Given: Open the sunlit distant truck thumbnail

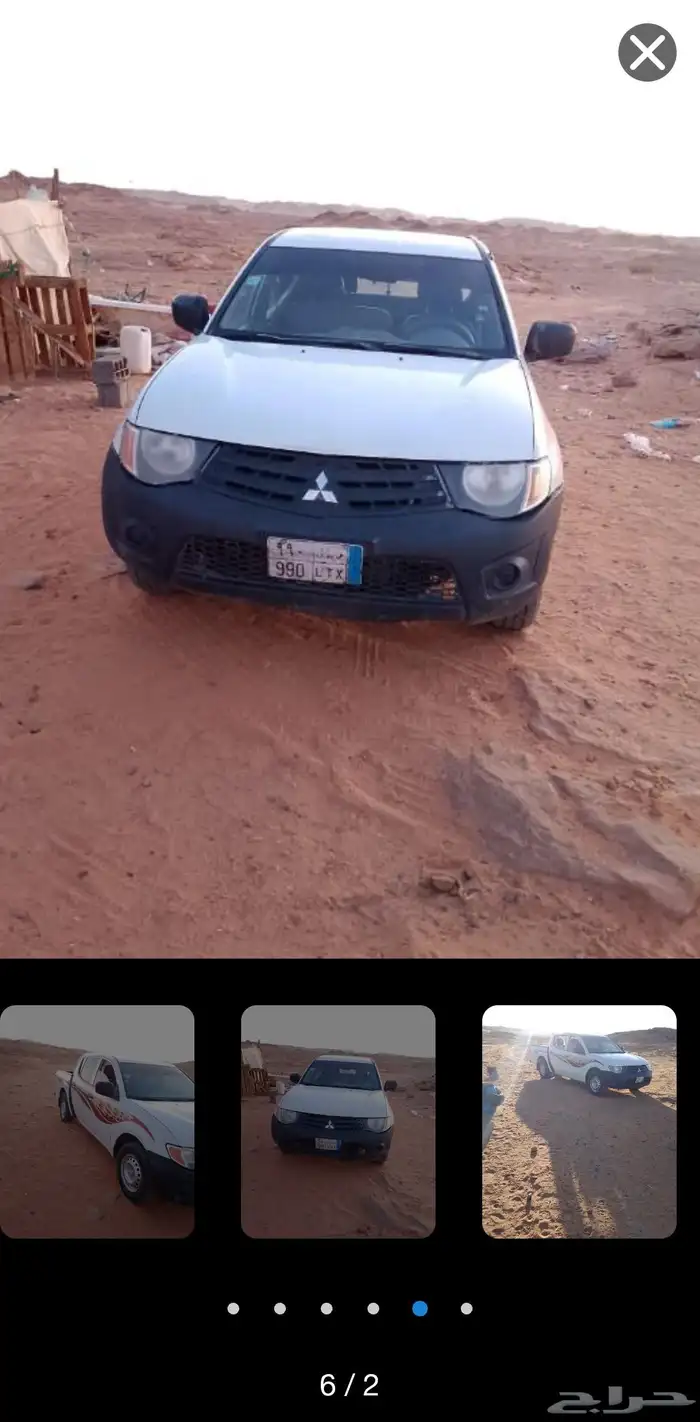Looking at the screenshot, I should (579, 1121).
